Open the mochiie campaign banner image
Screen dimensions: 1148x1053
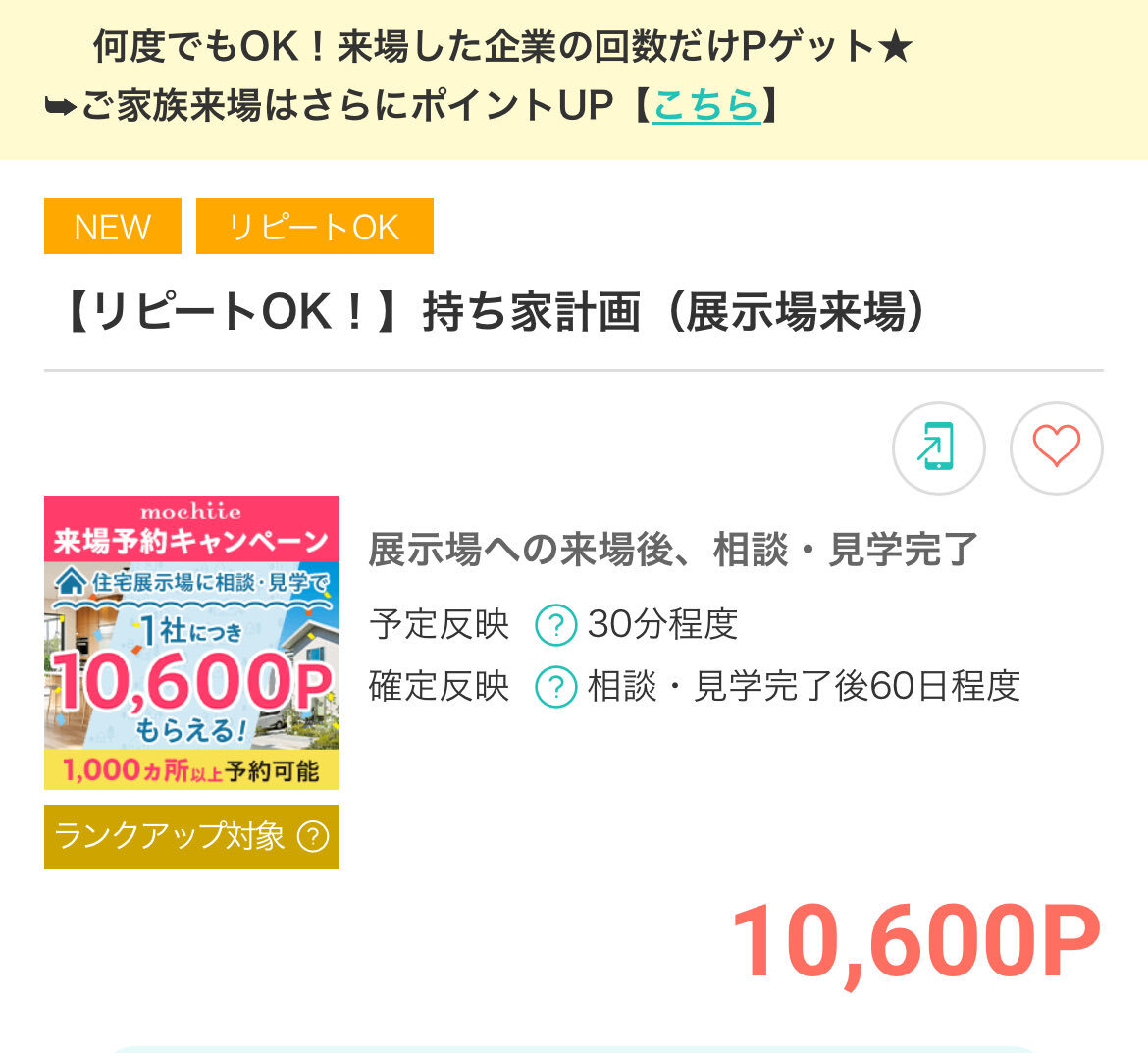point(191,642)
